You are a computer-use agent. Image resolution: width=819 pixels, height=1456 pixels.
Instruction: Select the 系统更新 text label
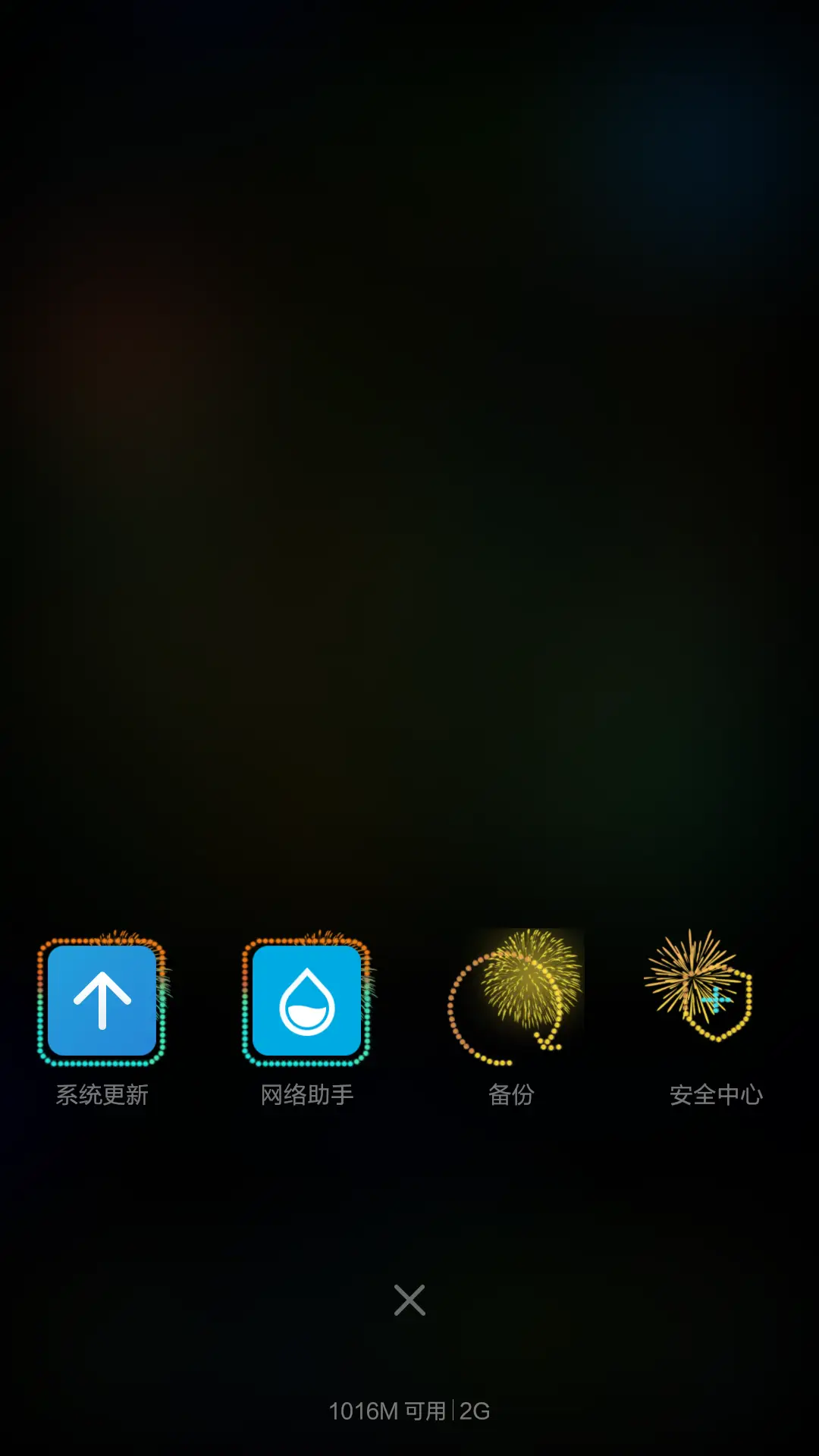[102, 1094]
